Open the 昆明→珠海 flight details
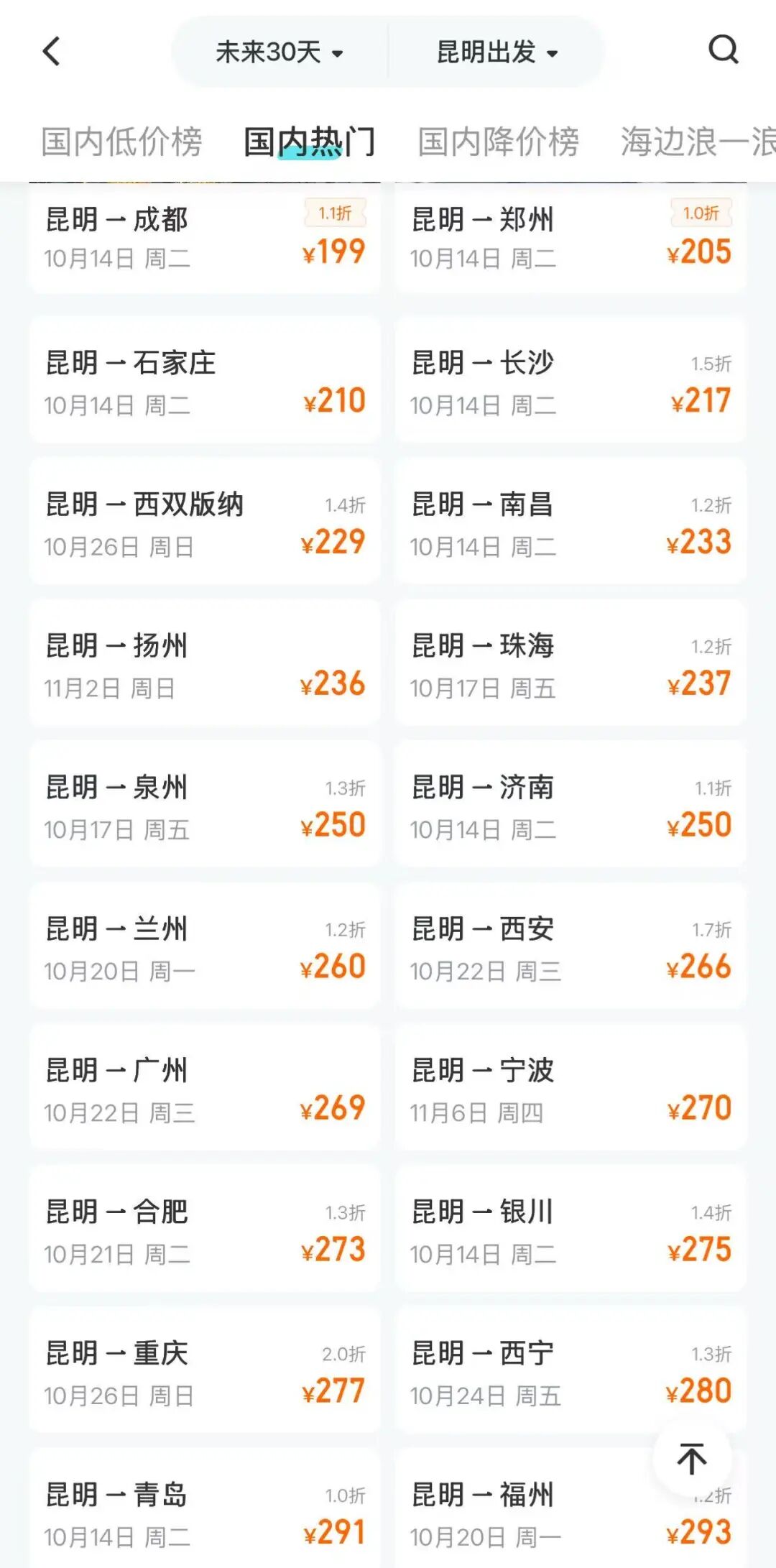This screenshot has height=1568, width=776. coord(571,663)
